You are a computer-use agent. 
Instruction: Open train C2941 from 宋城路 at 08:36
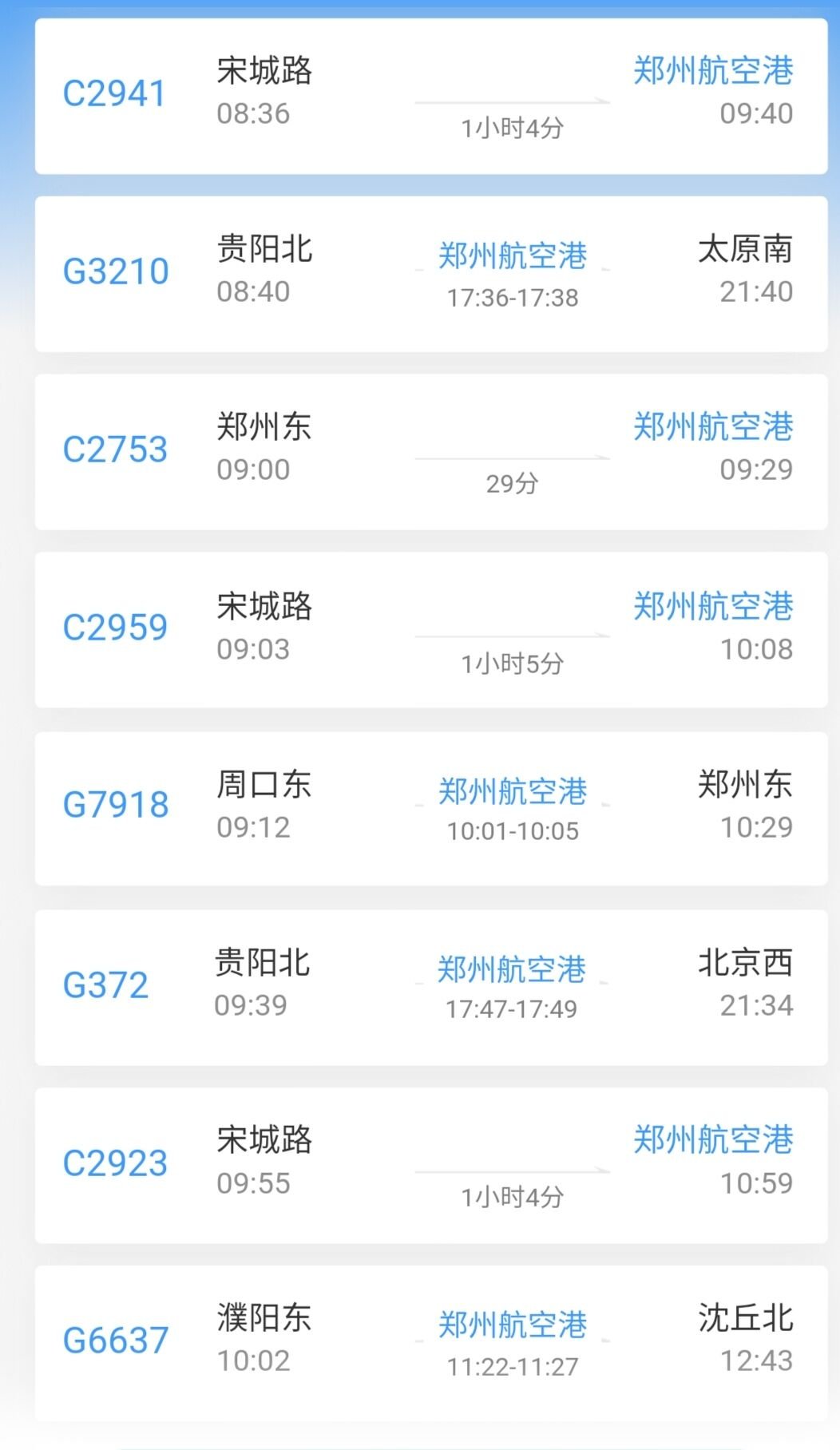pyautogui.click(x=431, y=96)
